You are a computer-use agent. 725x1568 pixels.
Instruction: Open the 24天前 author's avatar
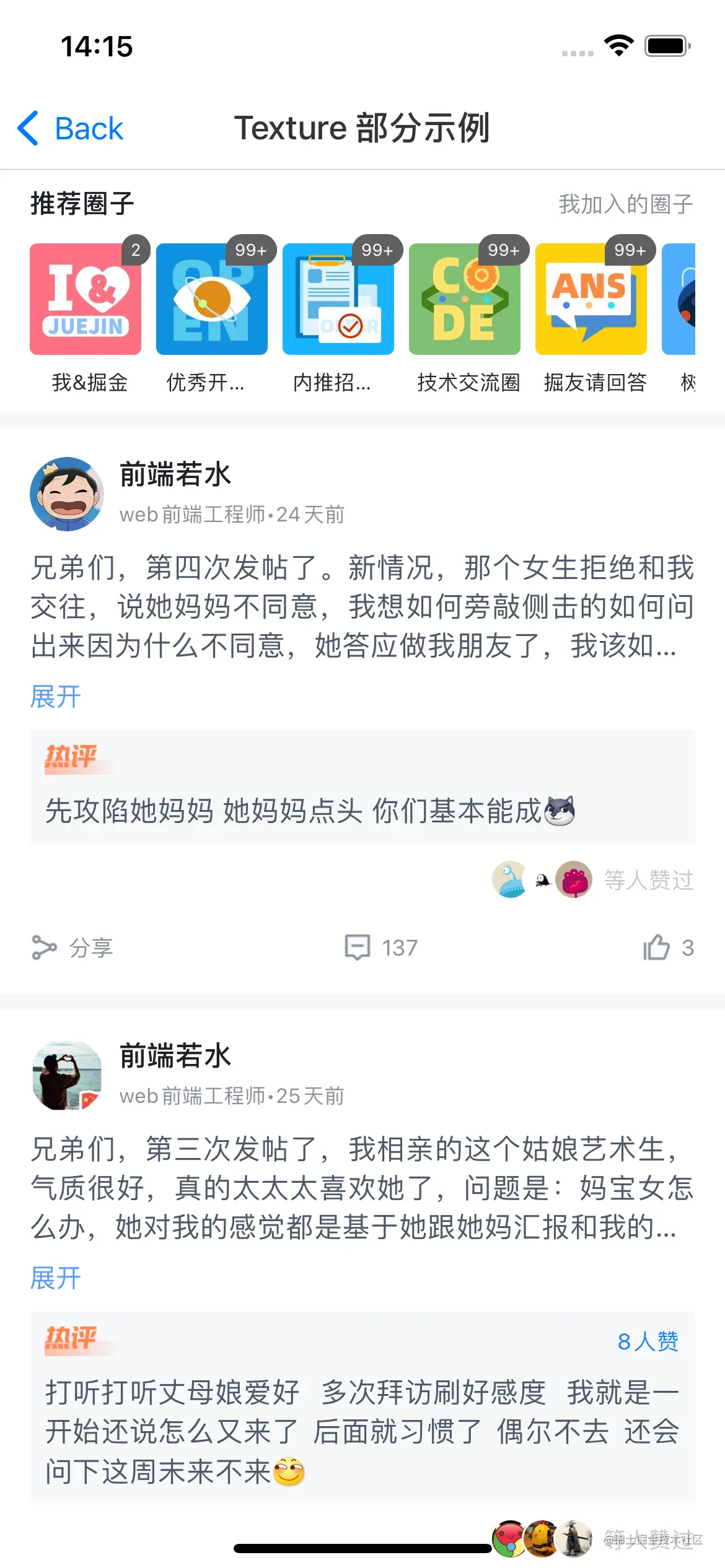[67, 494]
